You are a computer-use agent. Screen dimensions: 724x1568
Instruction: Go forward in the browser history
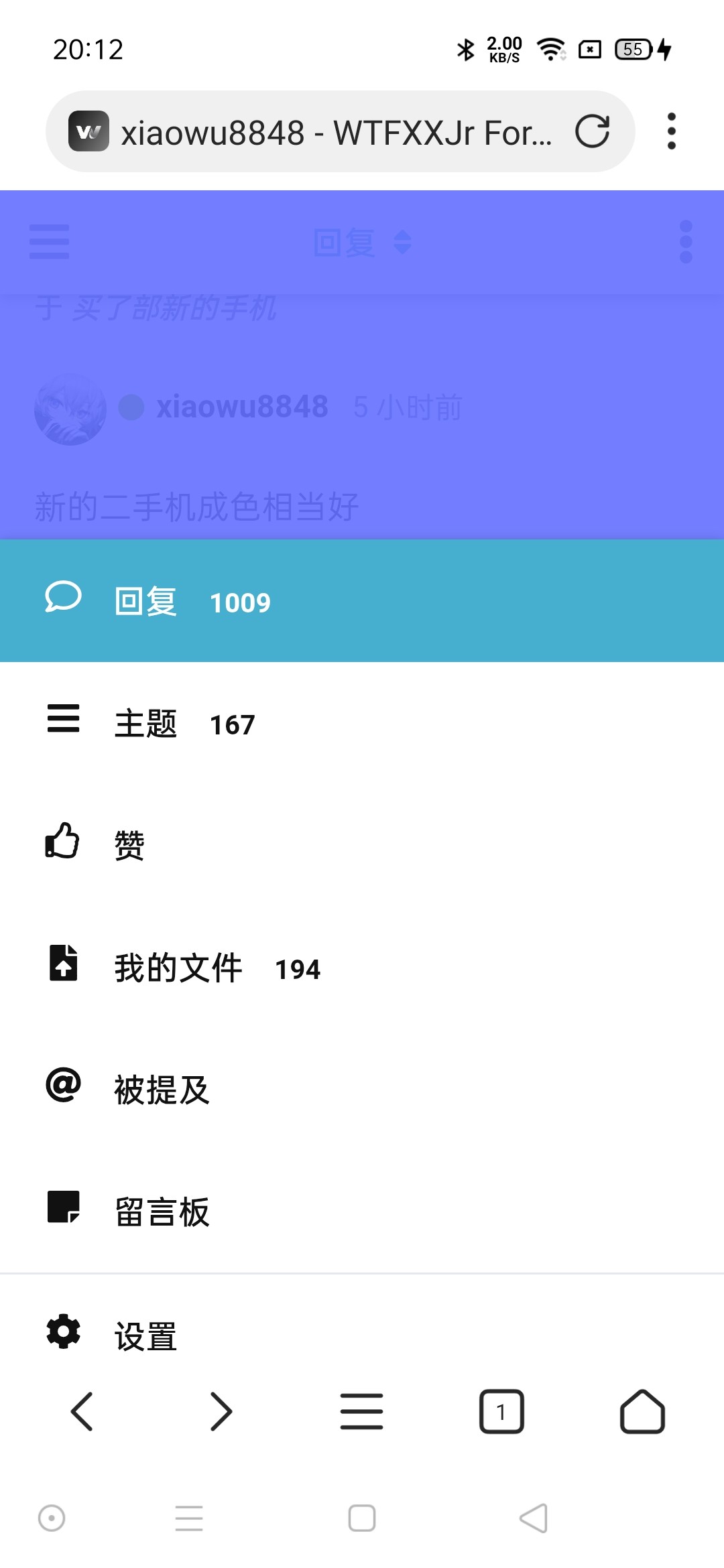point(221,1411)
